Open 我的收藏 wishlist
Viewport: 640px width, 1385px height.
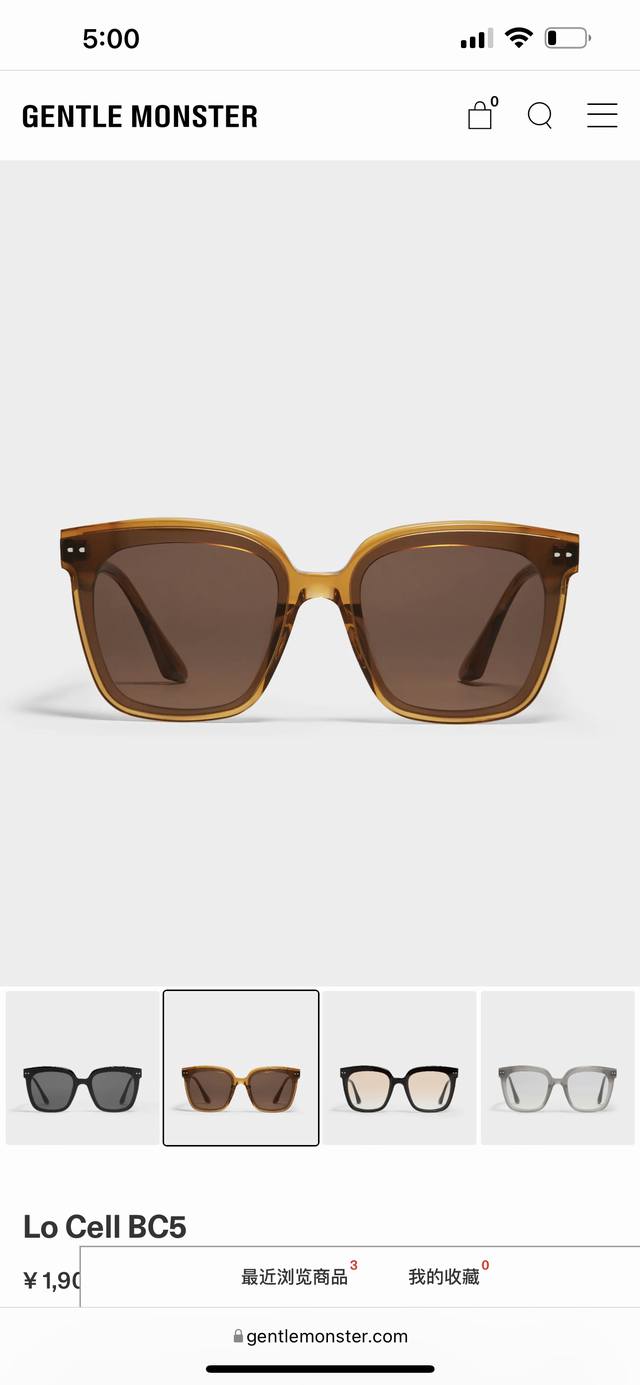pos(444,1277)
